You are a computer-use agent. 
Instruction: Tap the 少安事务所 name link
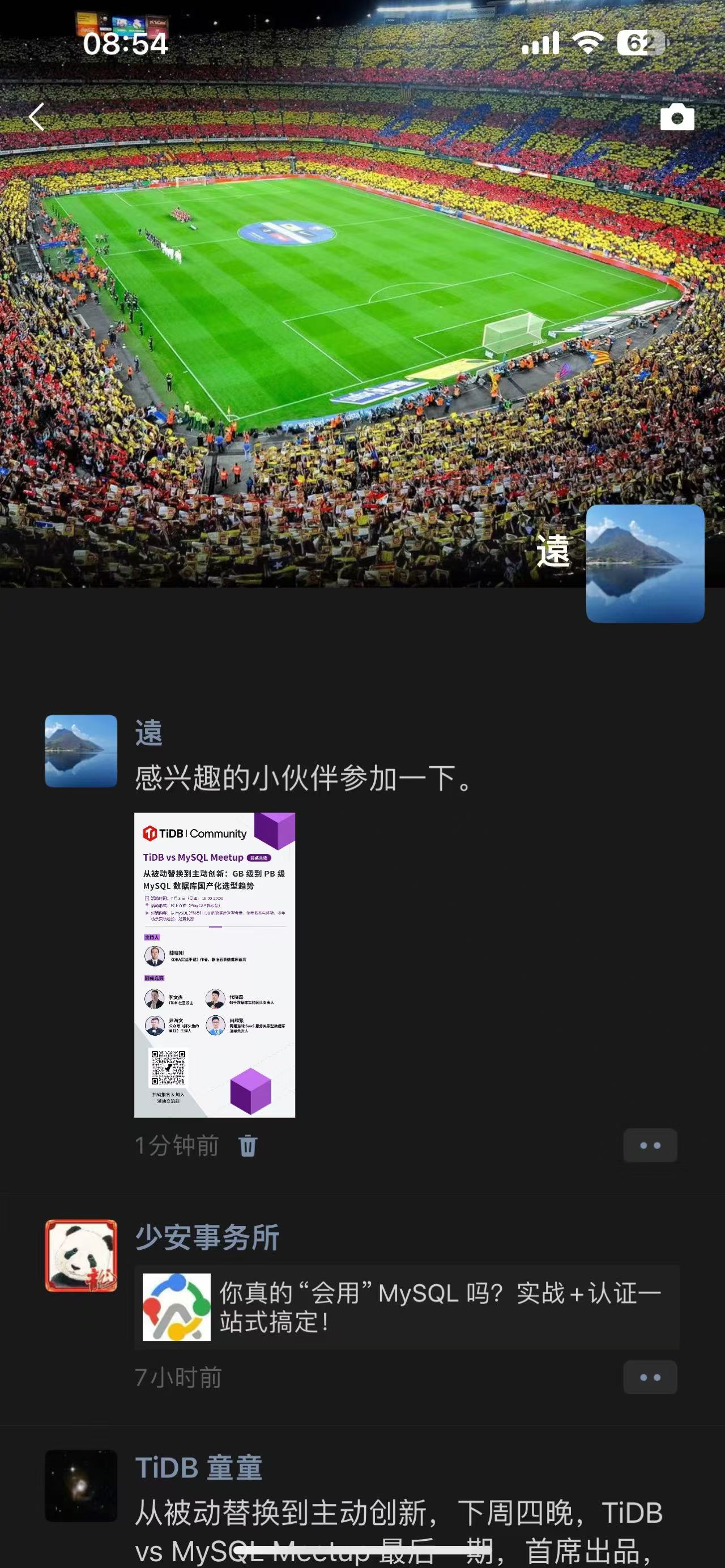pyautogui.click(x=207, y=1237)
